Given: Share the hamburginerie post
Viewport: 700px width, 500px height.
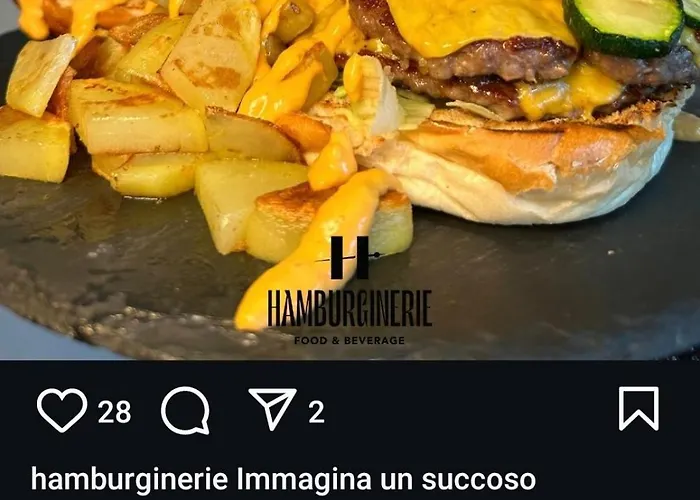Looking at the screenshot, I should click(x=273, y=410).
